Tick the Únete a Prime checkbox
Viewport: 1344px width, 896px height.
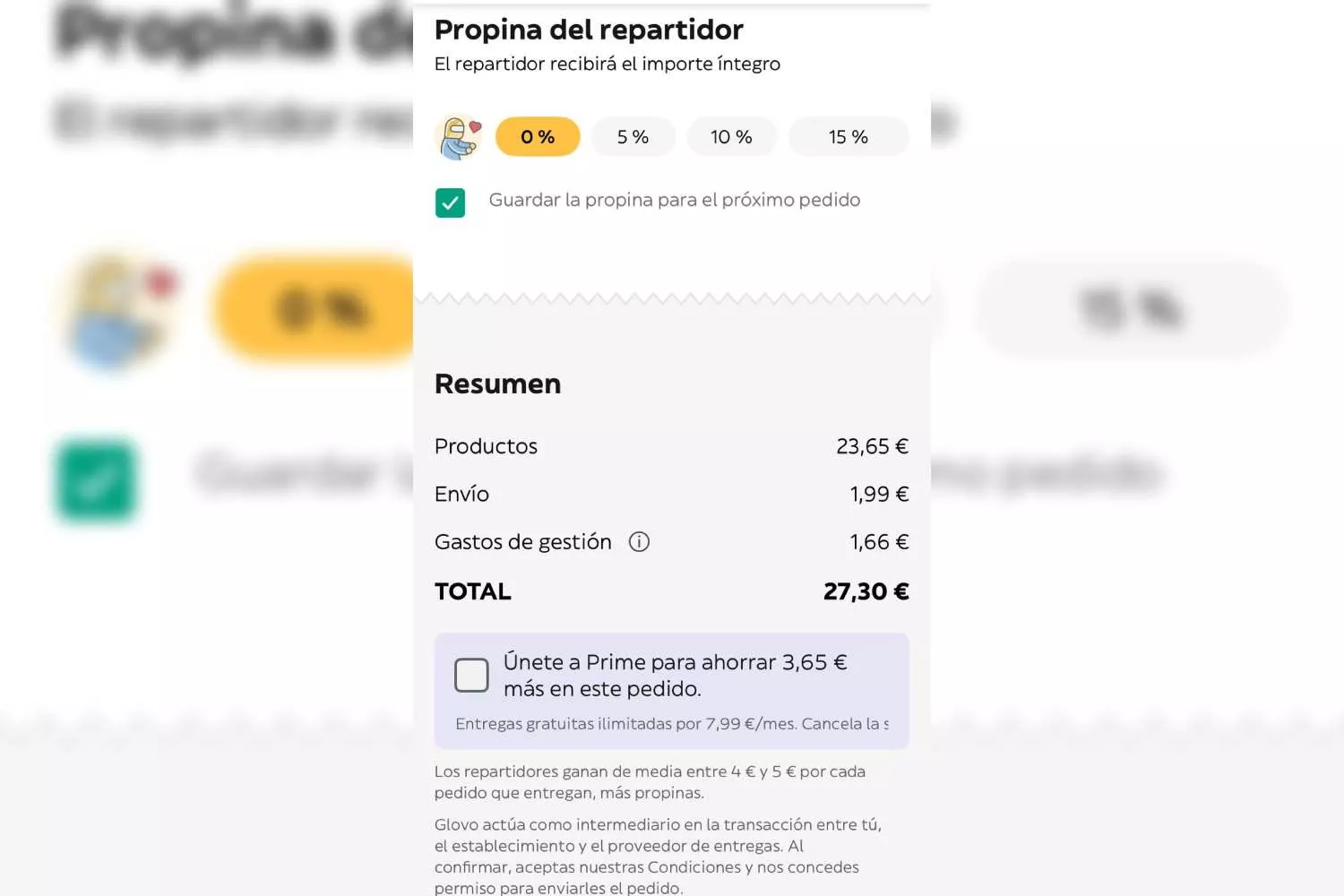tap(471, 675)
